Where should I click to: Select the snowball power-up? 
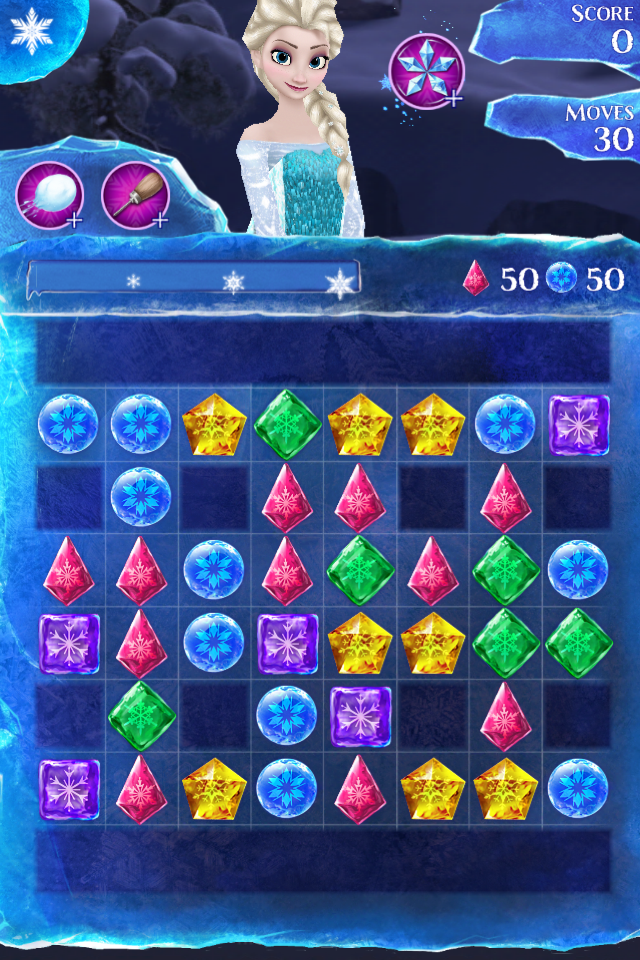(x=49, y=196)
